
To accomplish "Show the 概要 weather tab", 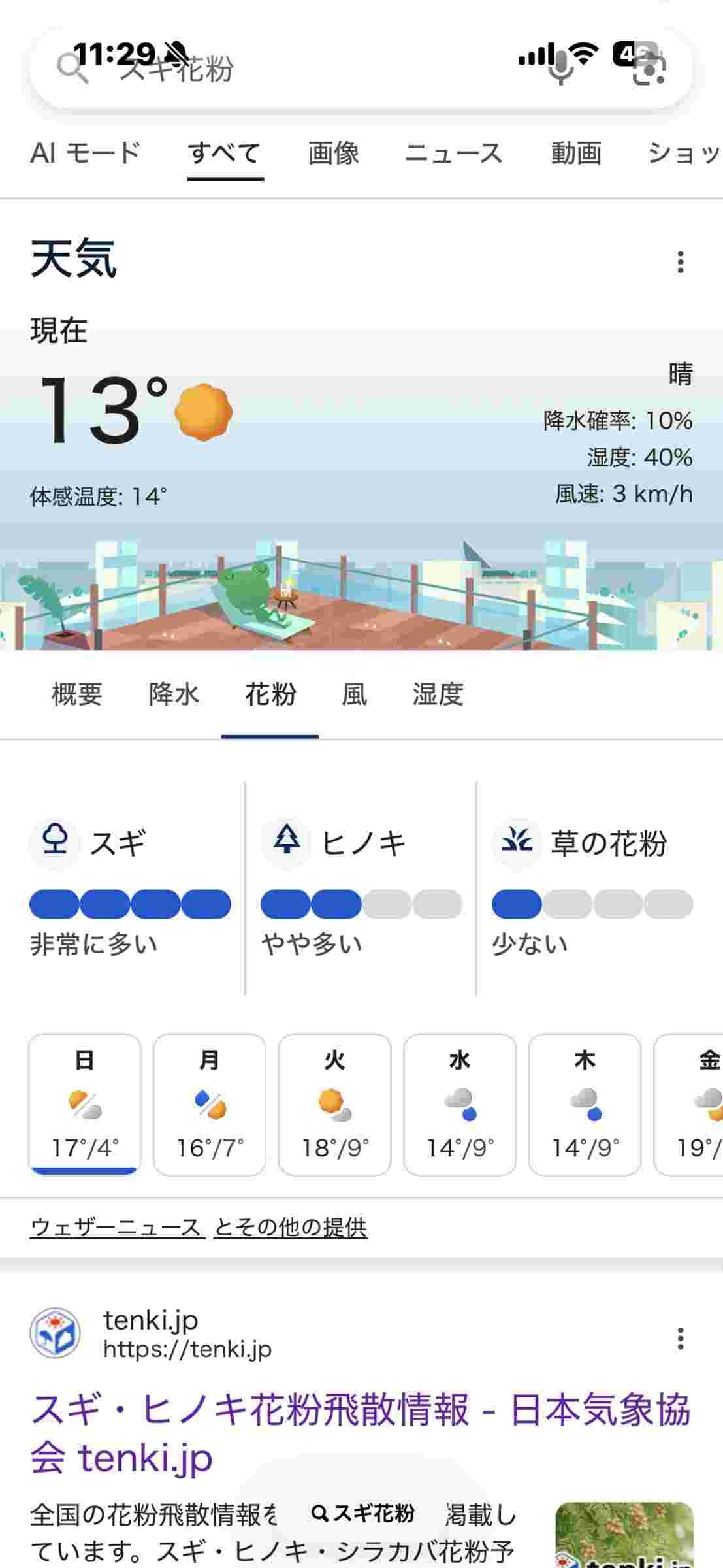I will click(x=77, y=694).
